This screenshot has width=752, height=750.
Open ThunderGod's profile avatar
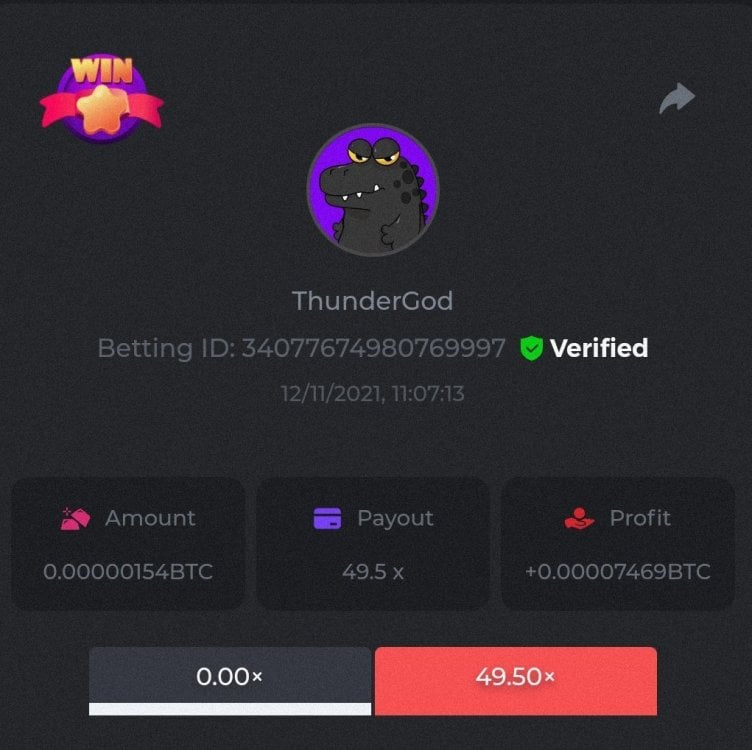372,190
